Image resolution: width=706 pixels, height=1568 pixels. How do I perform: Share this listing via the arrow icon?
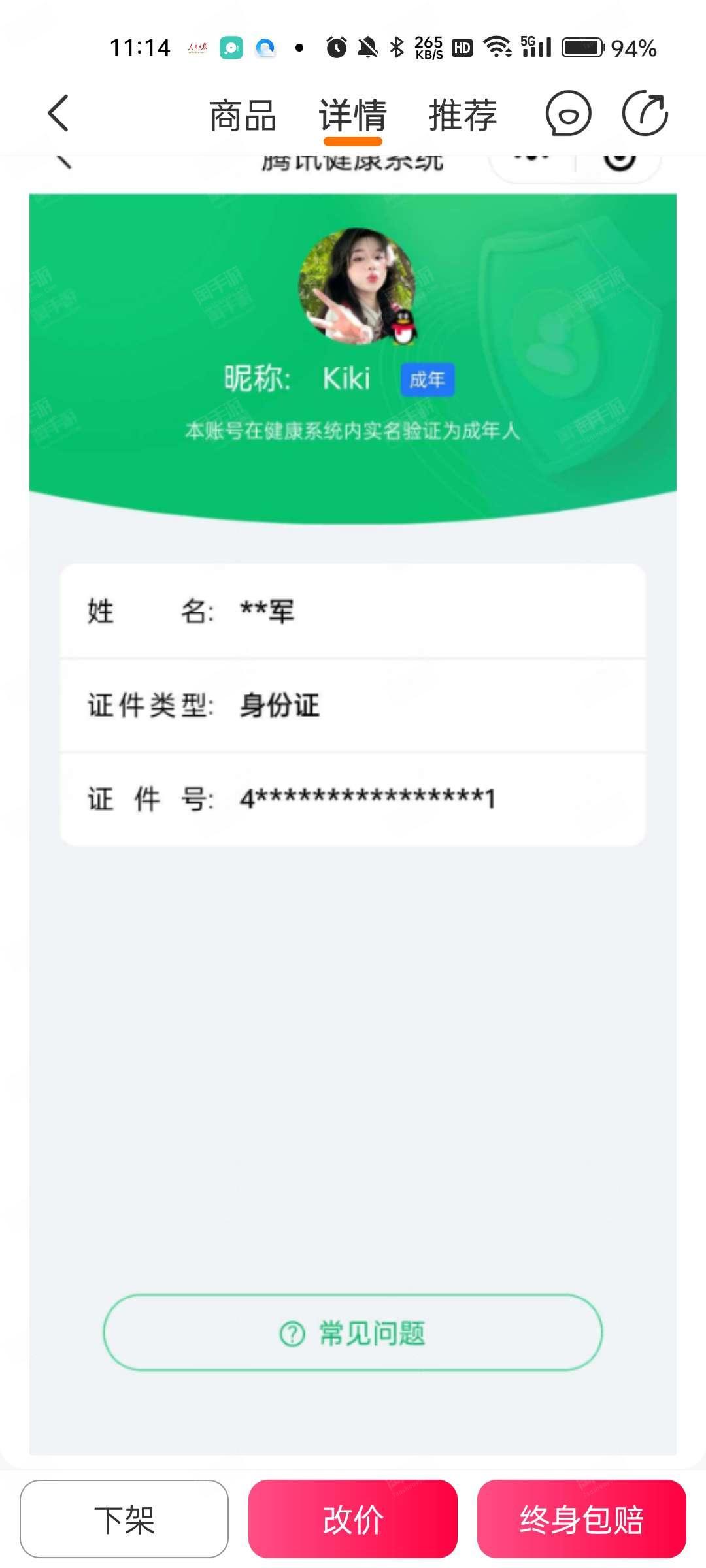645,114
